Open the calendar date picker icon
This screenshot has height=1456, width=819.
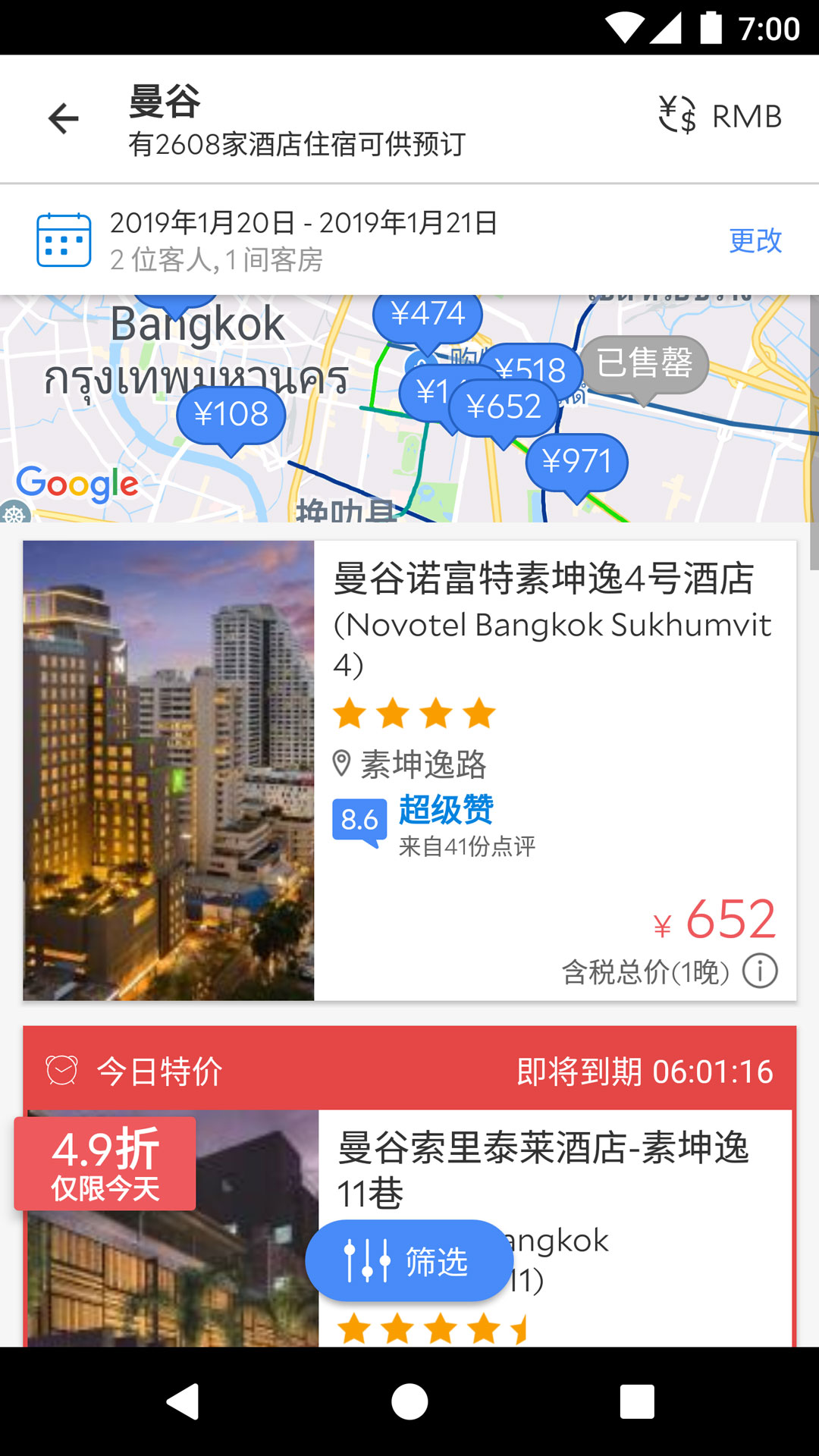64,240
